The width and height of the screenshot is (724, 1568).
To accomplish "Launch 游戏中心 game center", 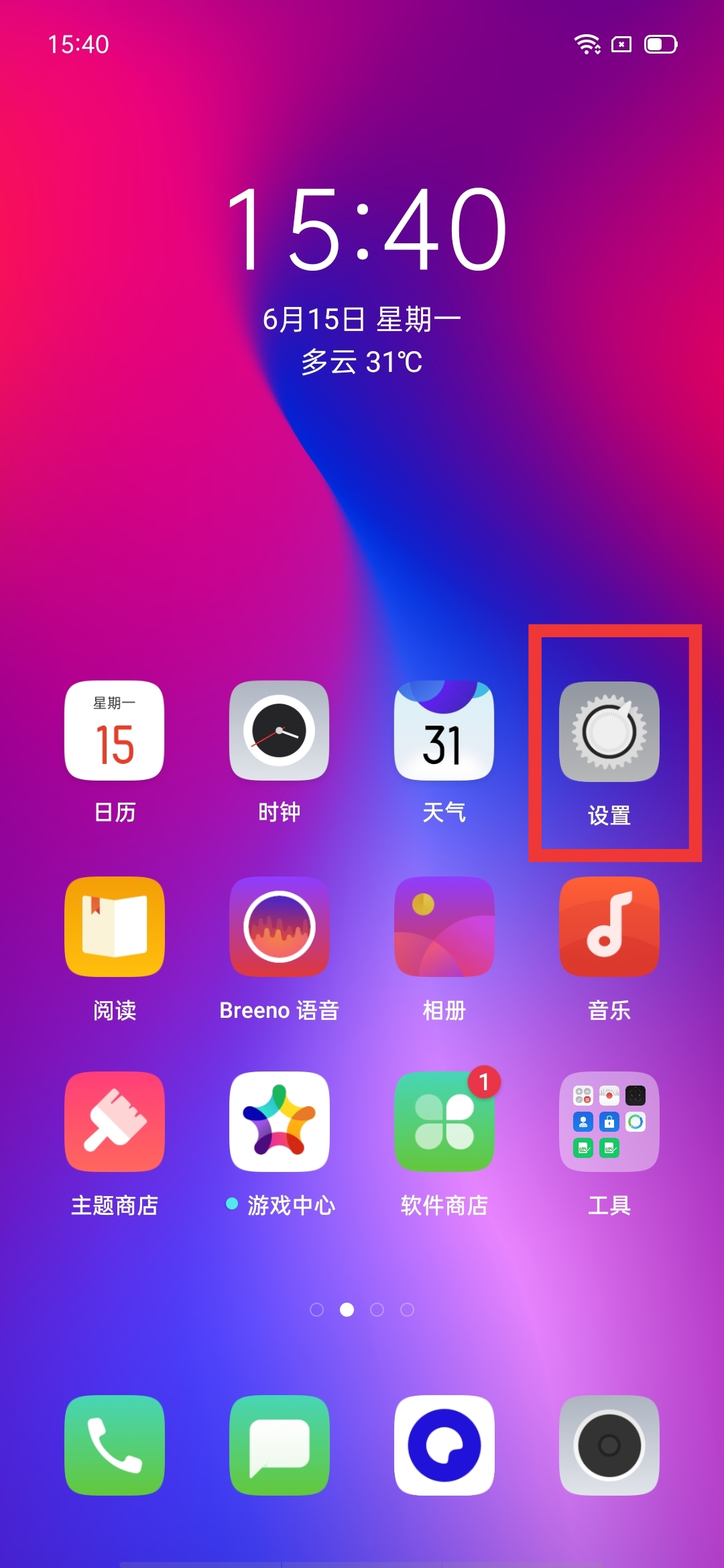I will click(279, 1122).
